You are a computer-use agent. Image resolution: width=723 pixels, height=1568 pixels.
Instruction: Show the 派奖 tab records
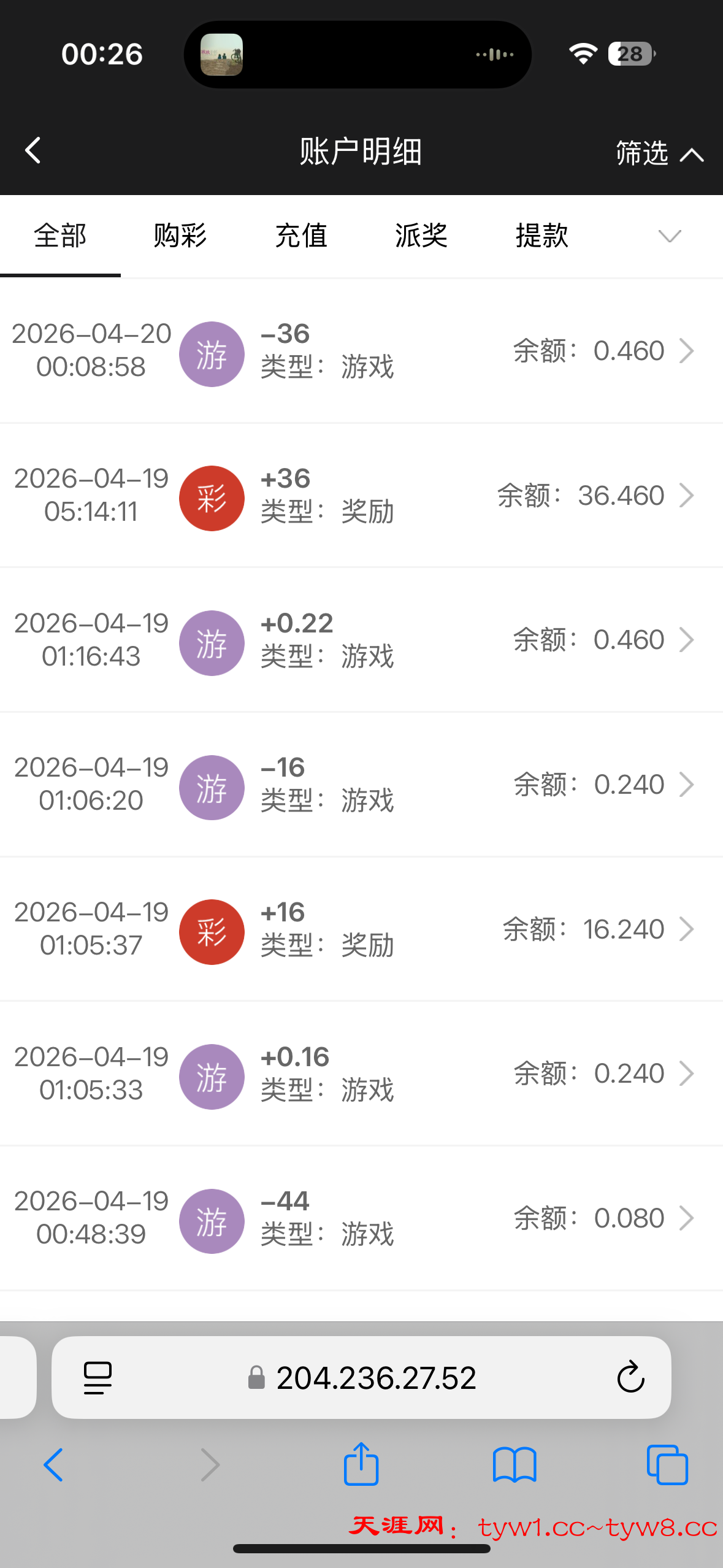(421, 236)
